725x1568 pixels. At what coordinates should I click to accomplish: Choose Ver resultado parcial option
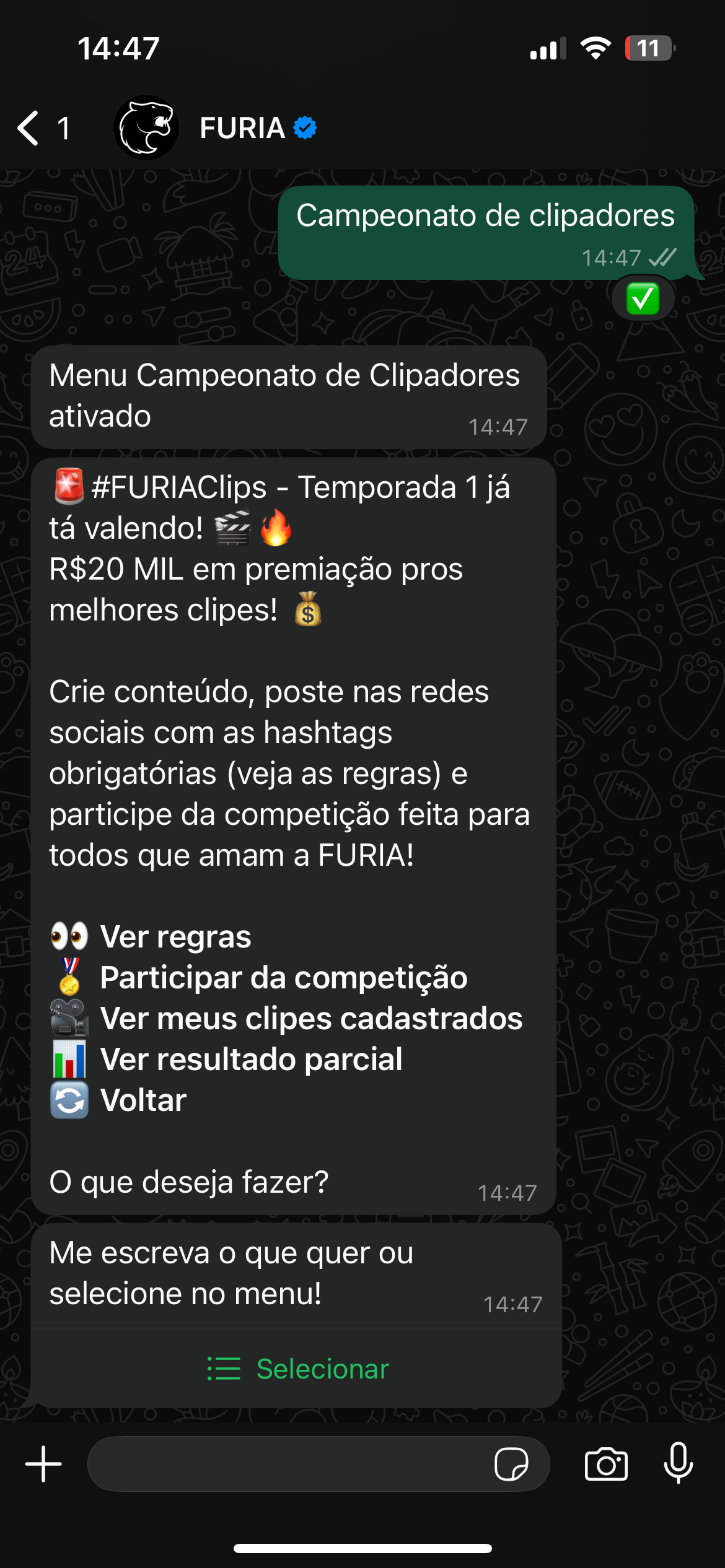[251, 1060]
